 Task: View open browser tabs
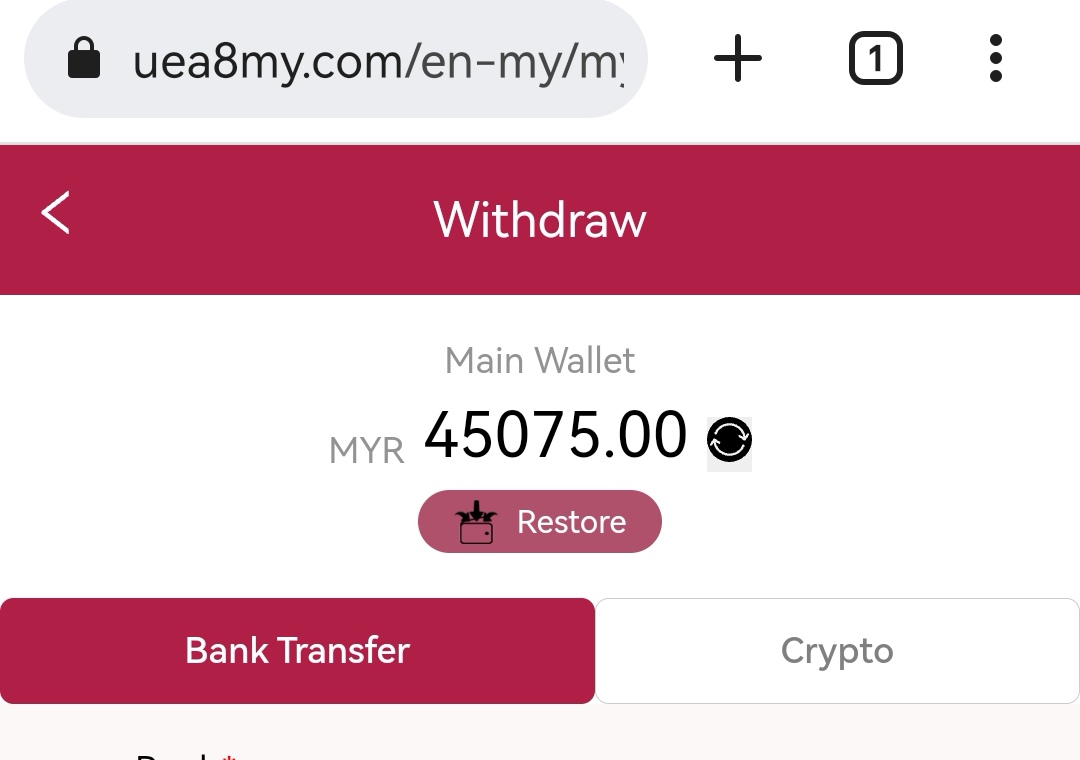[875, 59]
